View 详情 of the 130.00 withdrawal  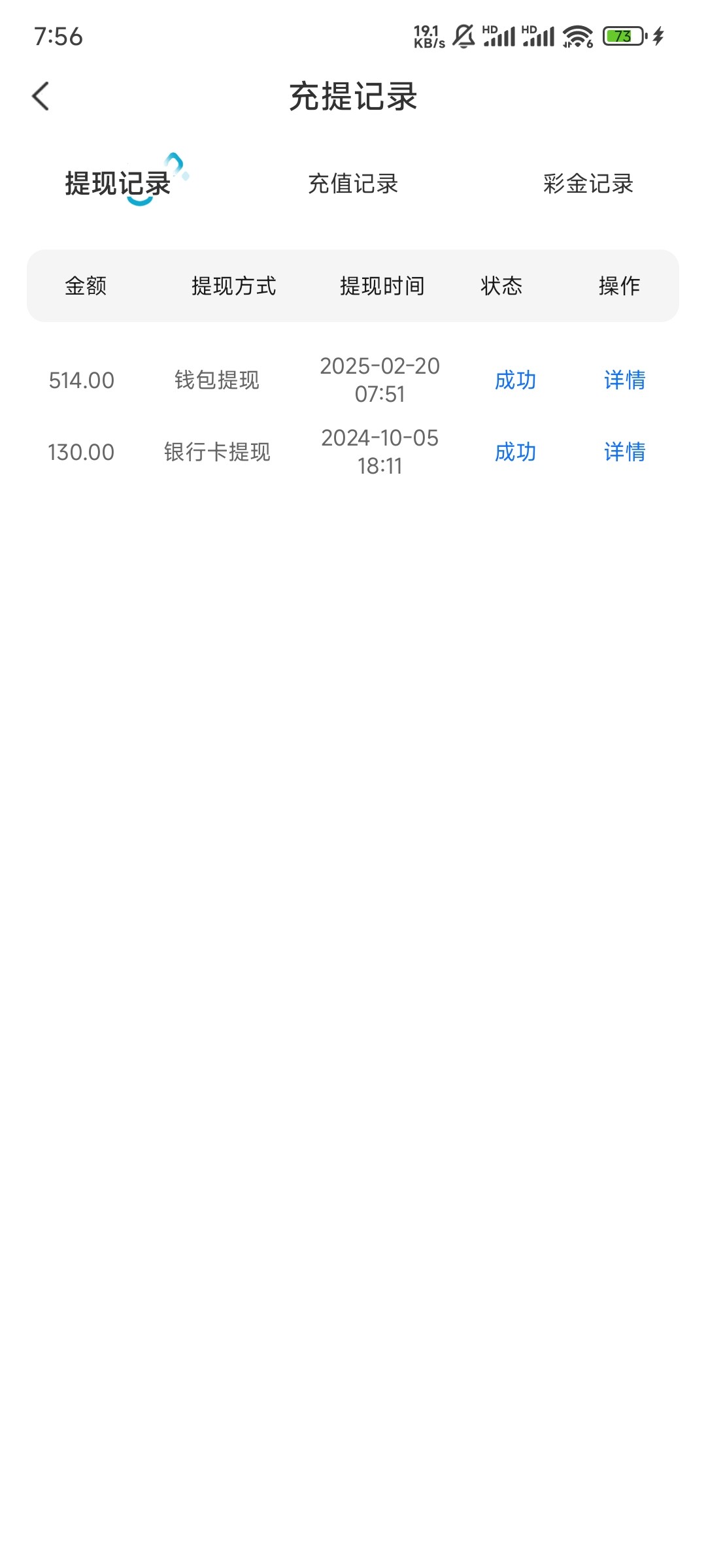(624, 452)
